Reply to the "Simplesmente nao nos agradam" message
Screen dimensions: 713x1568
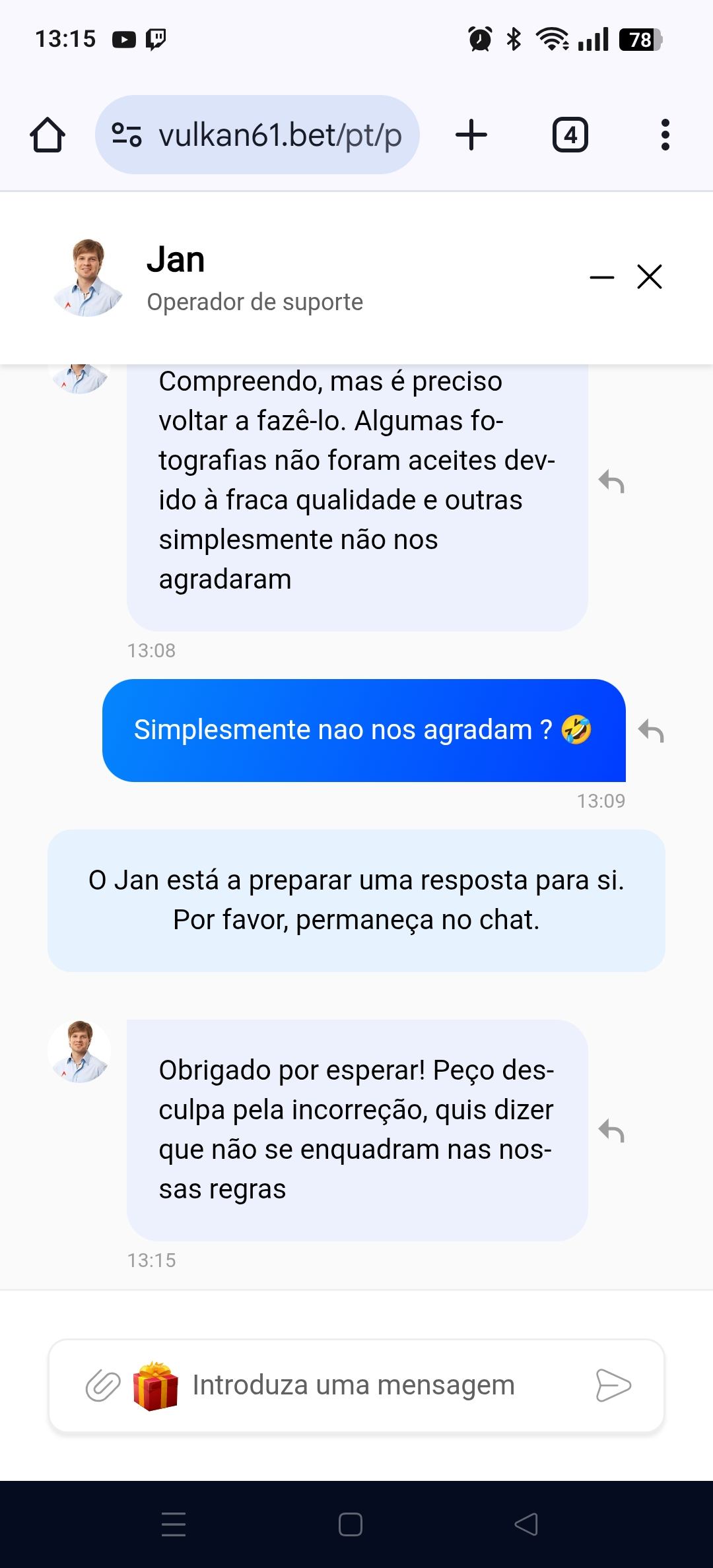pyautogui.click(x=651, y=731)
